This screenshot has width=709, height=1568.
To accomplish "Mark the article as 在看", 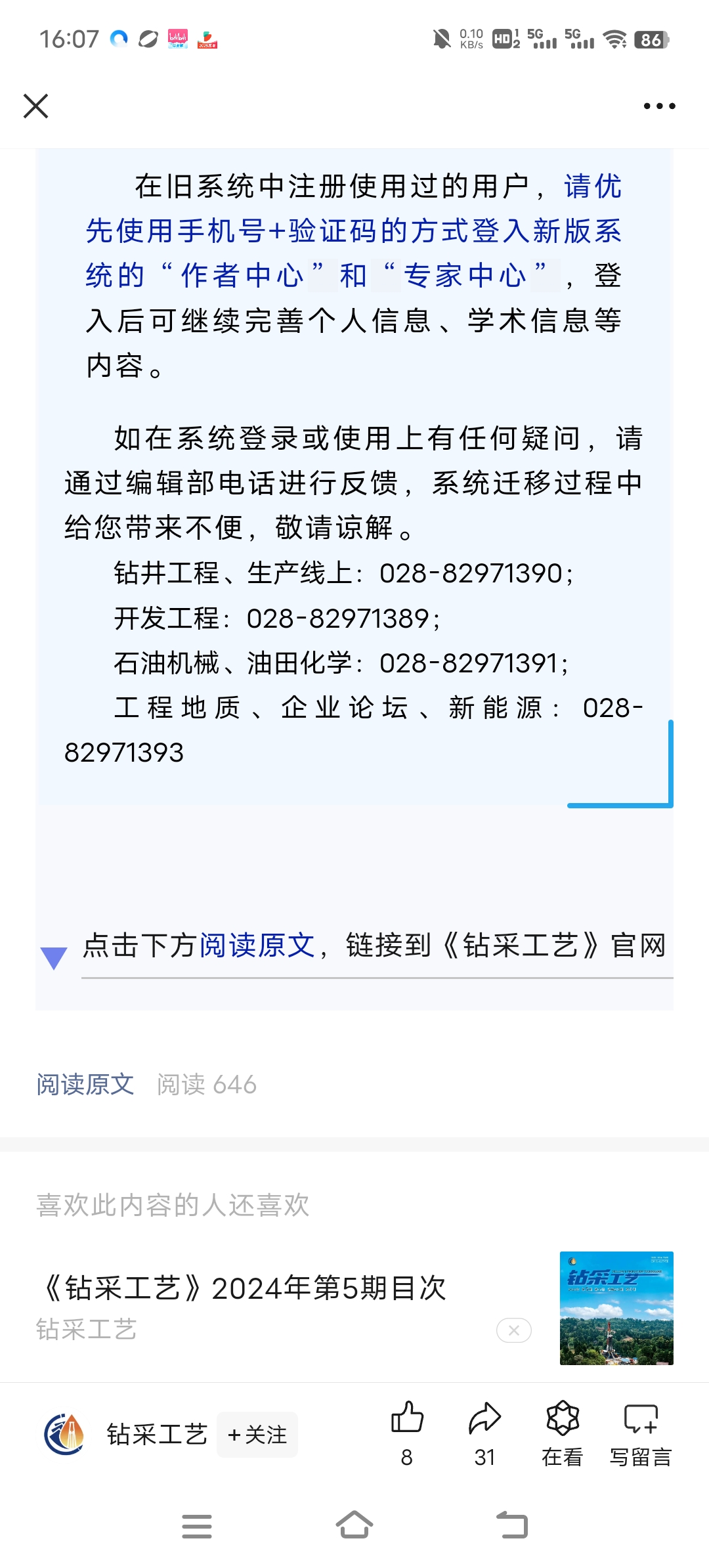I will pos(563,1433).
